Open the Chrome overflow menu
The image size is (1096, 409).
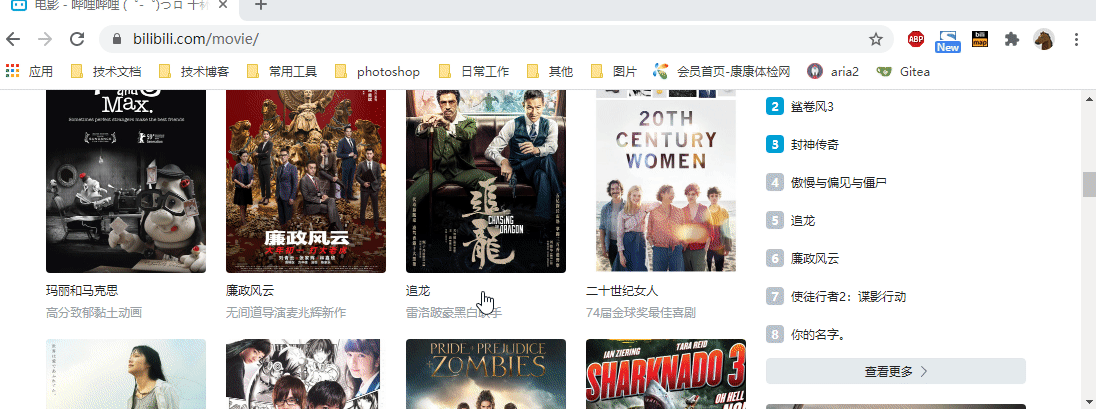pyautogui.click(x=1076, y=39)
